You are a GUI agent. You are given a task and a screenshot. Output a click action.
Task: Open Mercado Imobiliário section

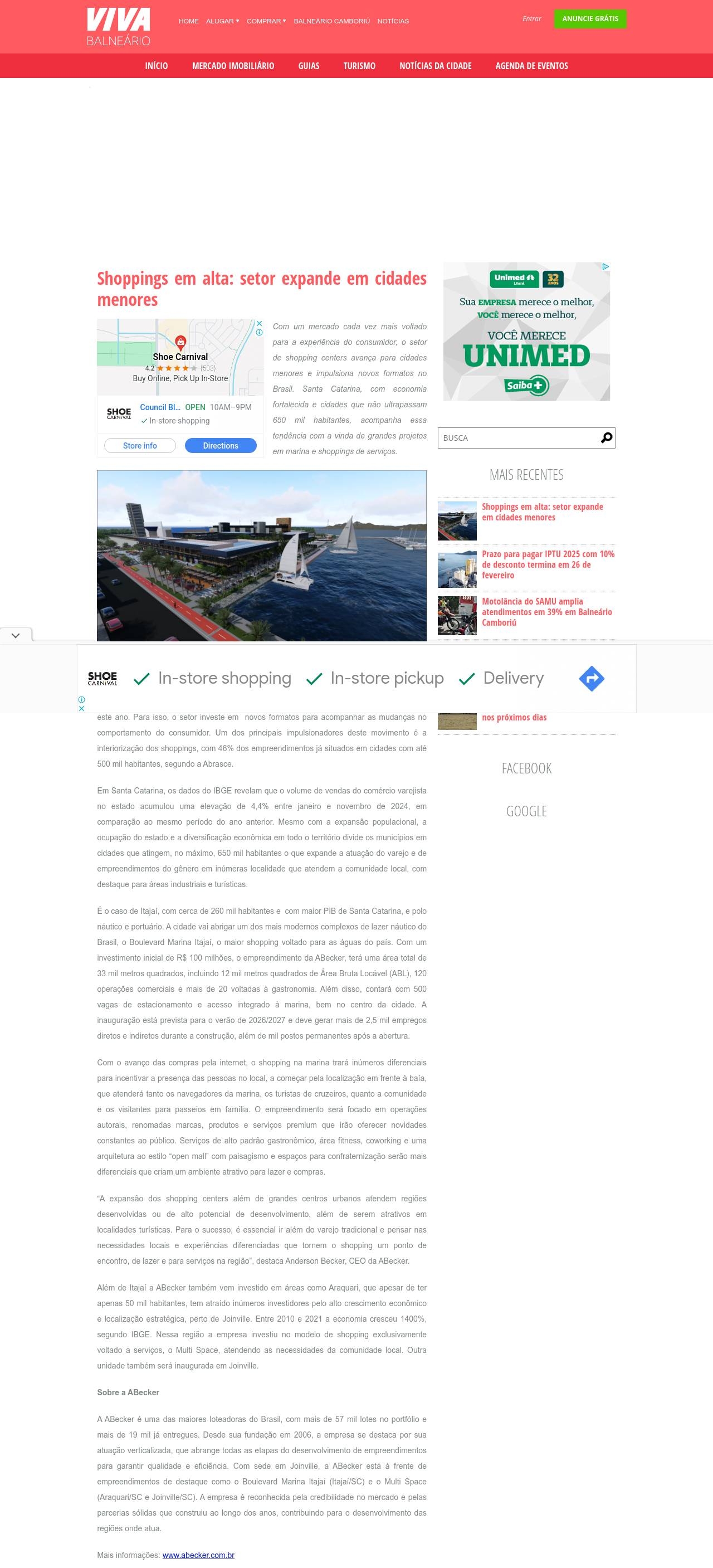click(233, 66)
